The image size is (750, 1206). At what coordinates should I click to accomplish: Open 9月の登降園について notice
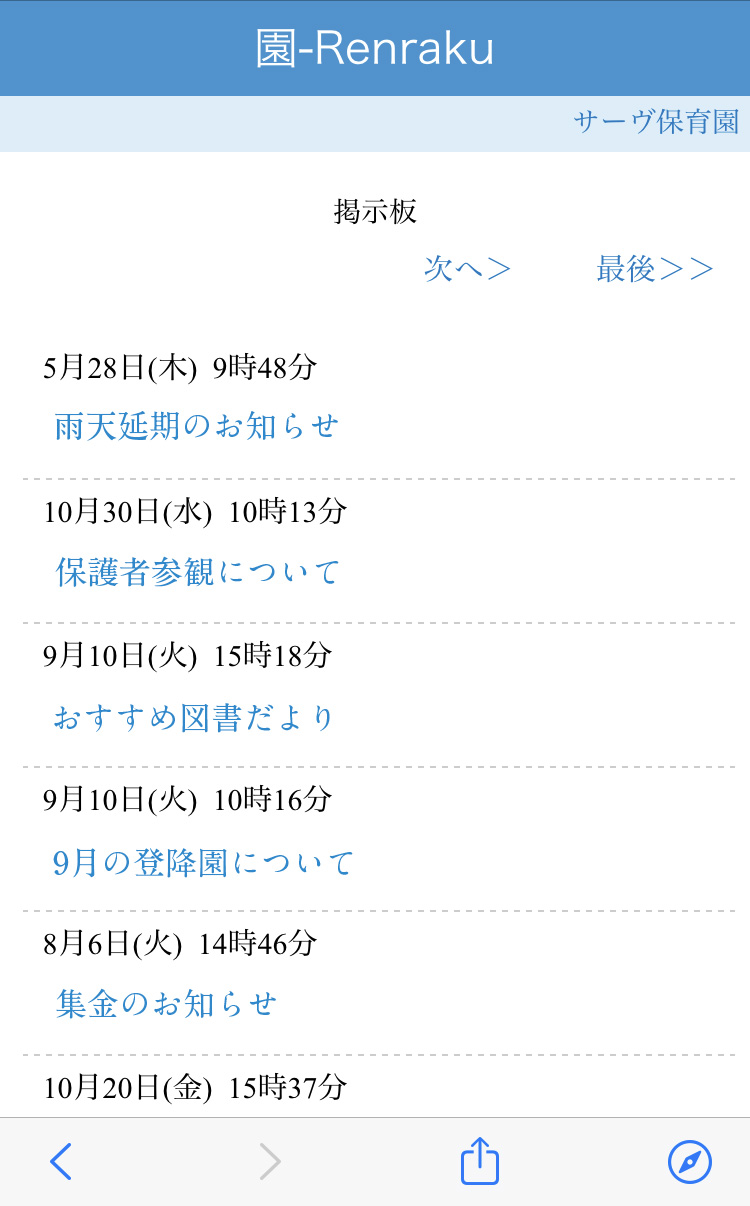204,862
